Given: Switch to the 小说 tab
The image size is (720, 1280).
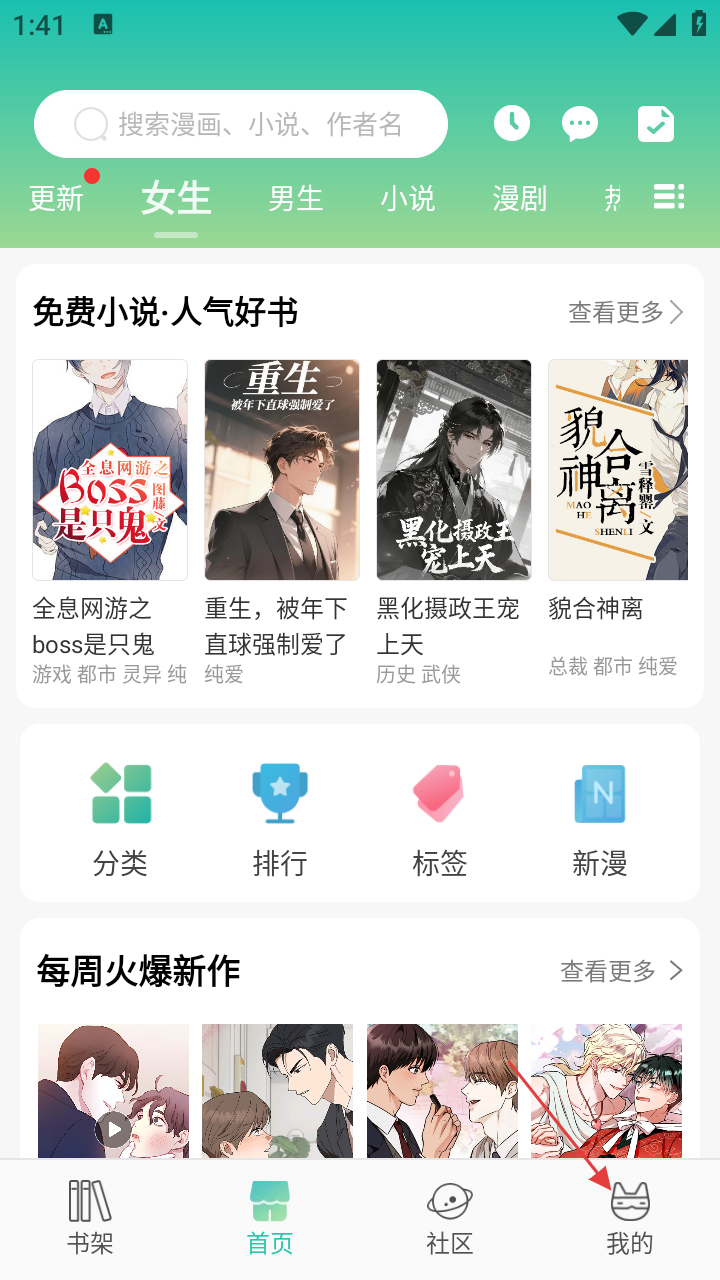Looking at the screenshot, I should tap(408, 198).
